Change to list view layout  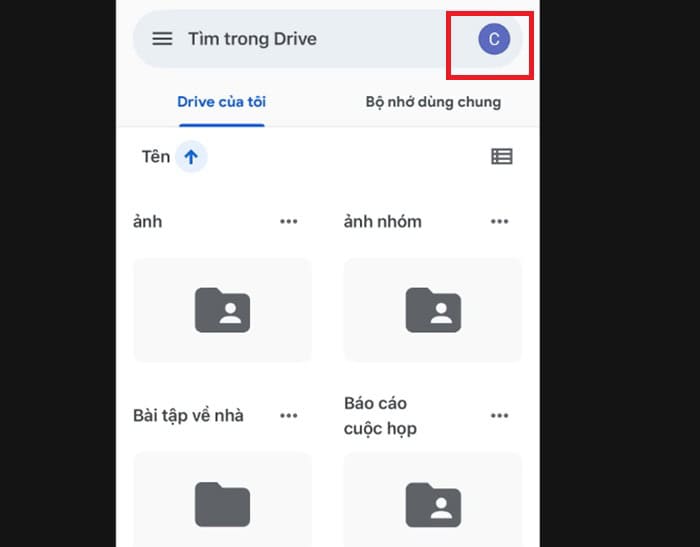pyautogui.click(x=501, y=157)
